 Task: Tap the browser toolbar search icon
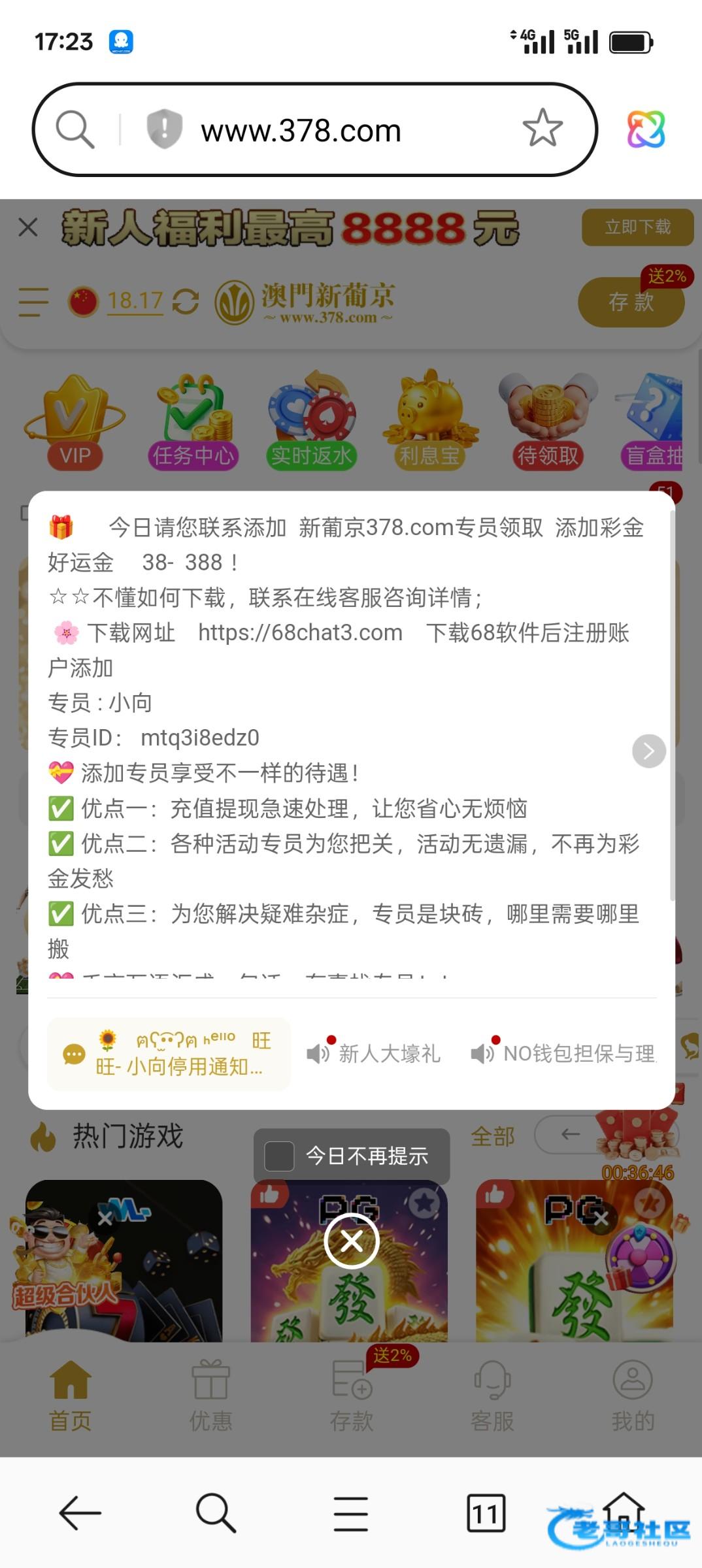[x=215, y=1512]
